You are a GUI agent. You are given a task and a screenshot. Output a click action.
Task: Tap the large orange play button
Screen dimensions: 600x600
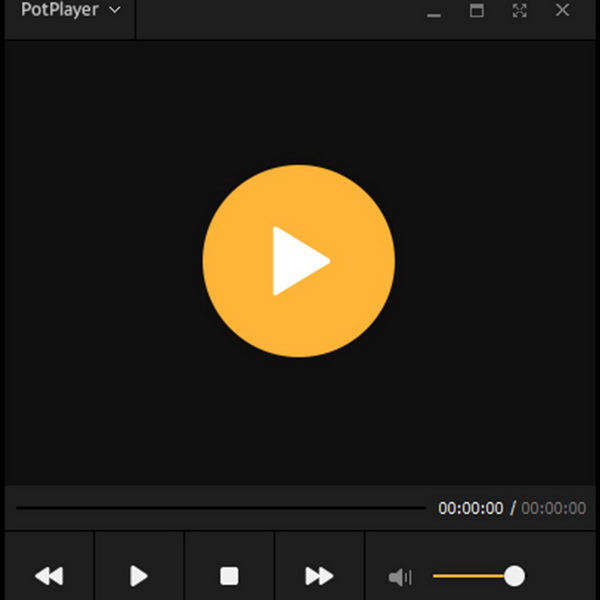(298, 260)
